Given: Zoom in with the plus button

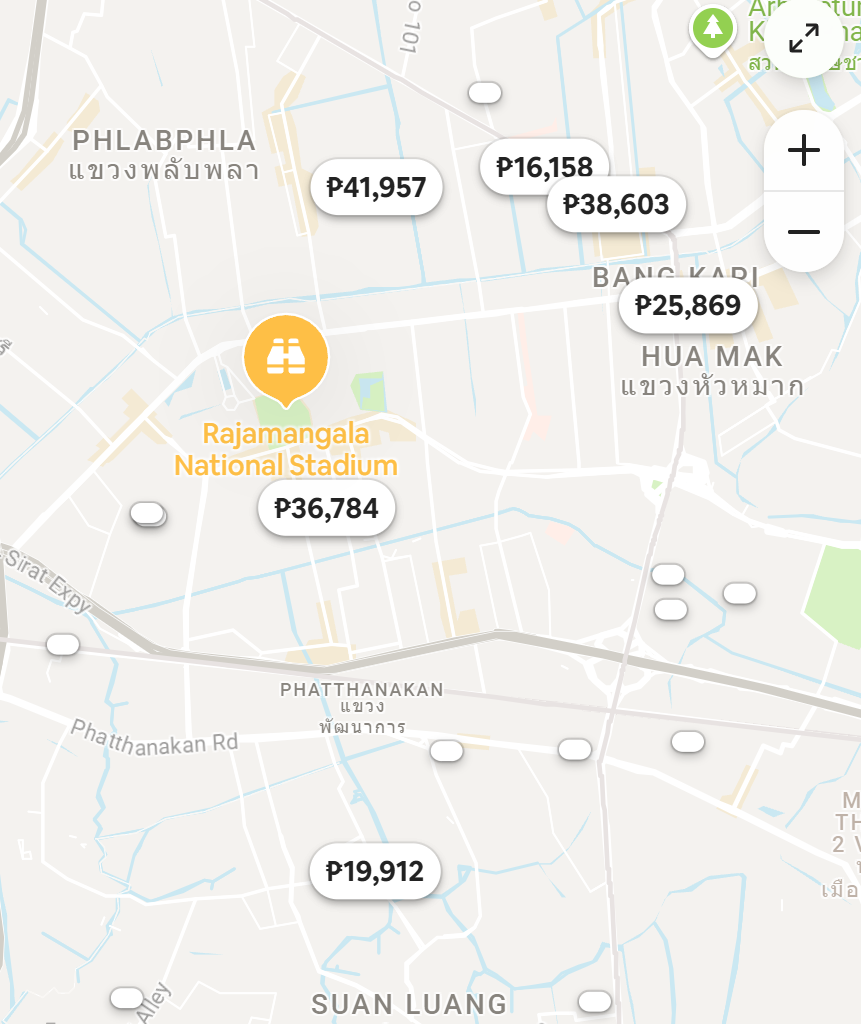Looking at the screenshot, I should tap(803, 151).
